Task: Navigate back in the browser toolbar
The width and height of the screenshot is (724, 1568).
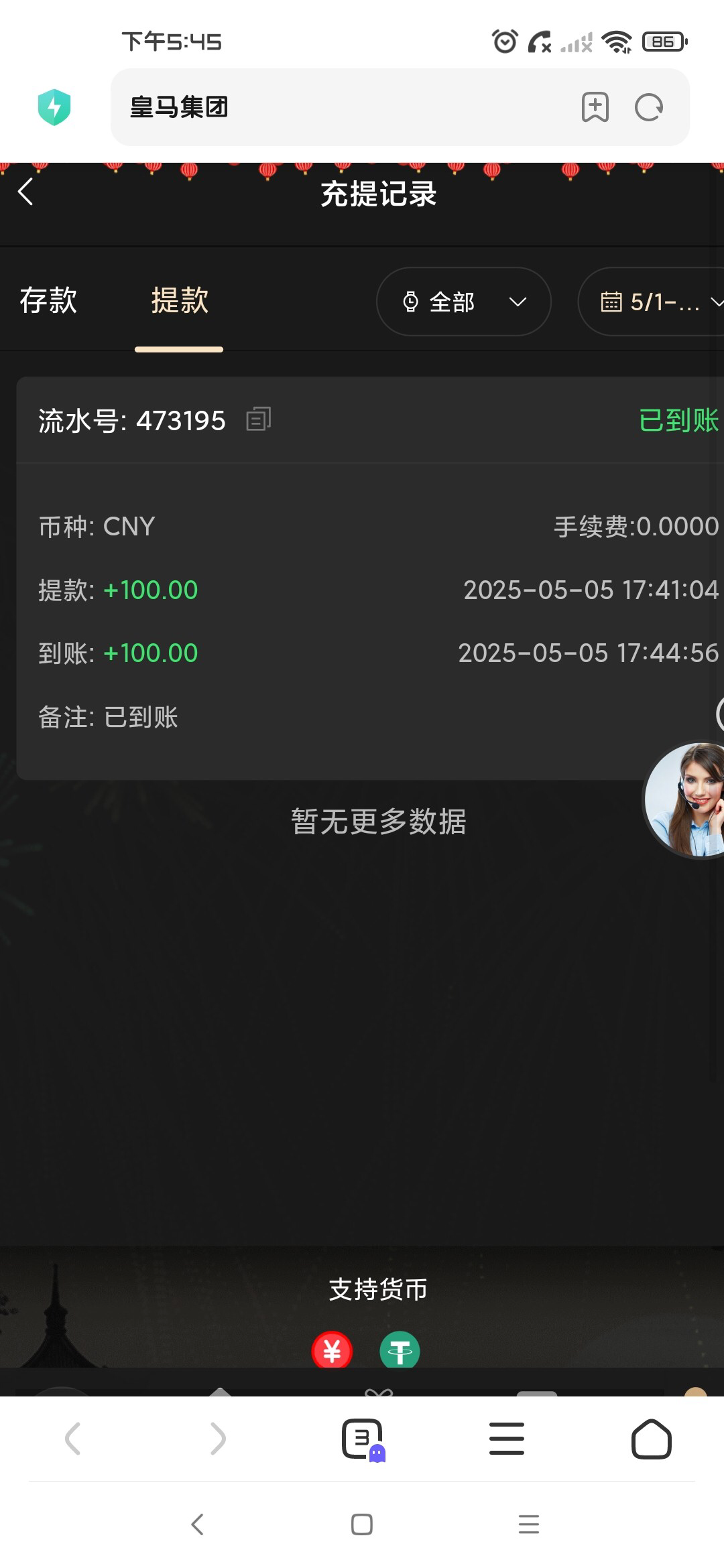Action: [x=73, y=1439]
